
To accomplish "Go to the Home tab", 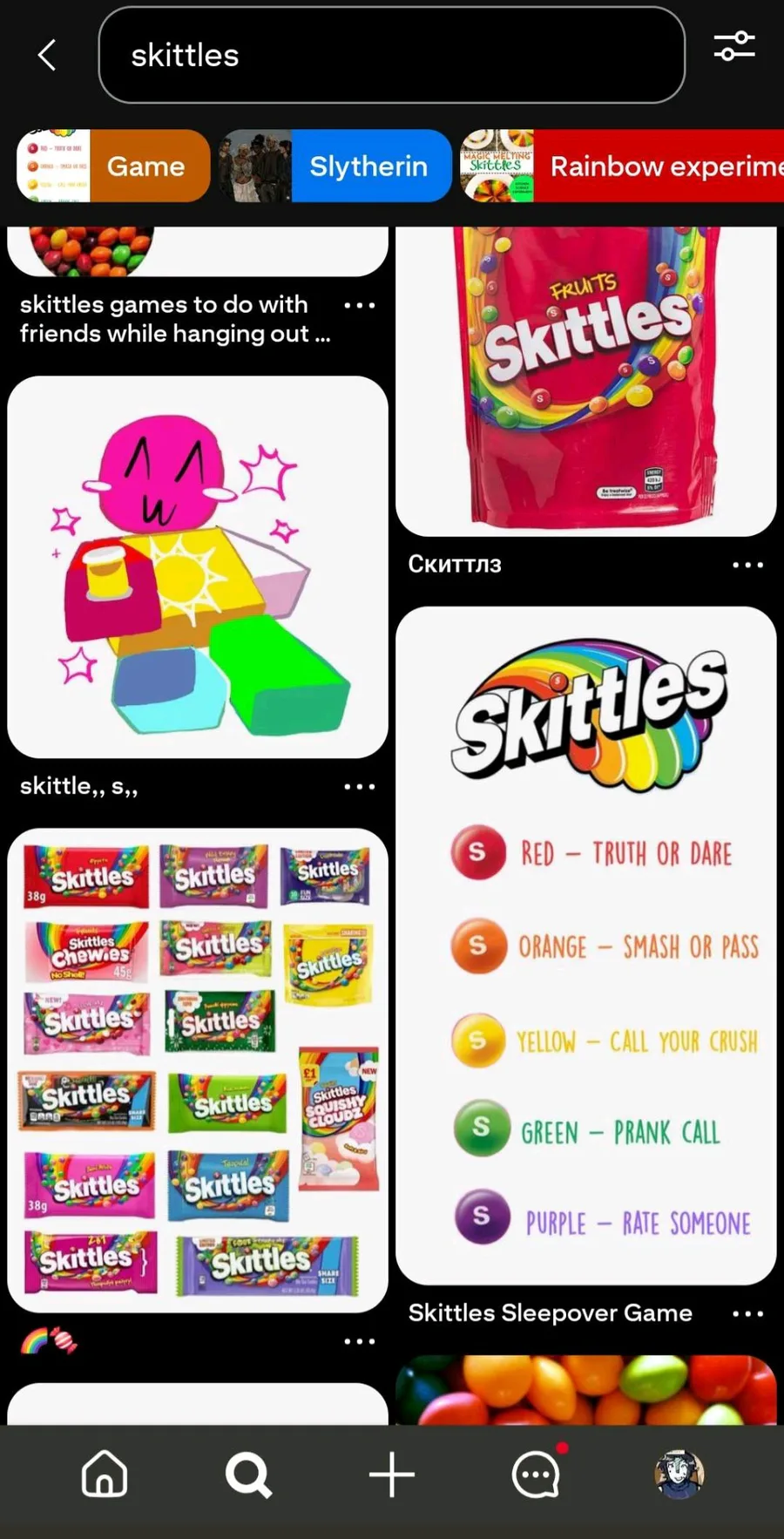I will pyautogui.click(x=105, y=1475).
